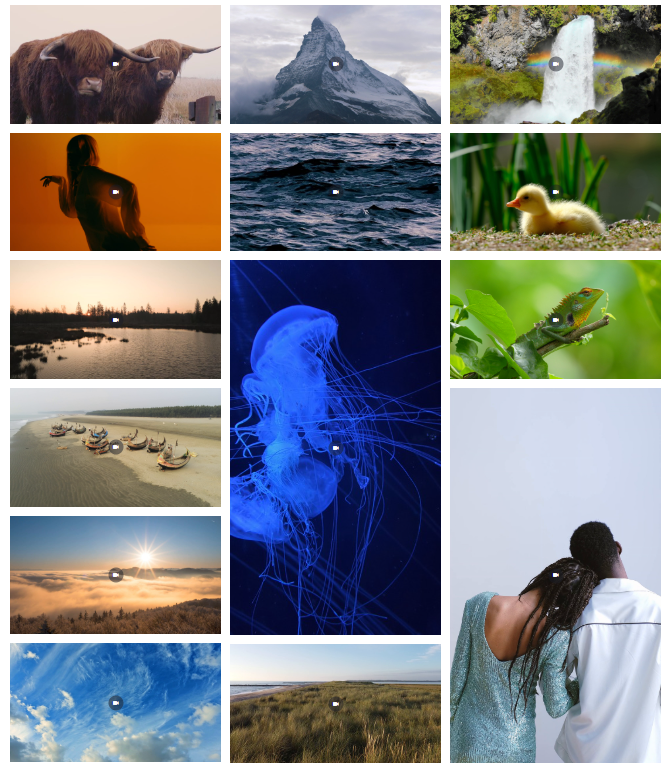Open the dark ocean waves video
666x766 pixels.
point(335,192)
